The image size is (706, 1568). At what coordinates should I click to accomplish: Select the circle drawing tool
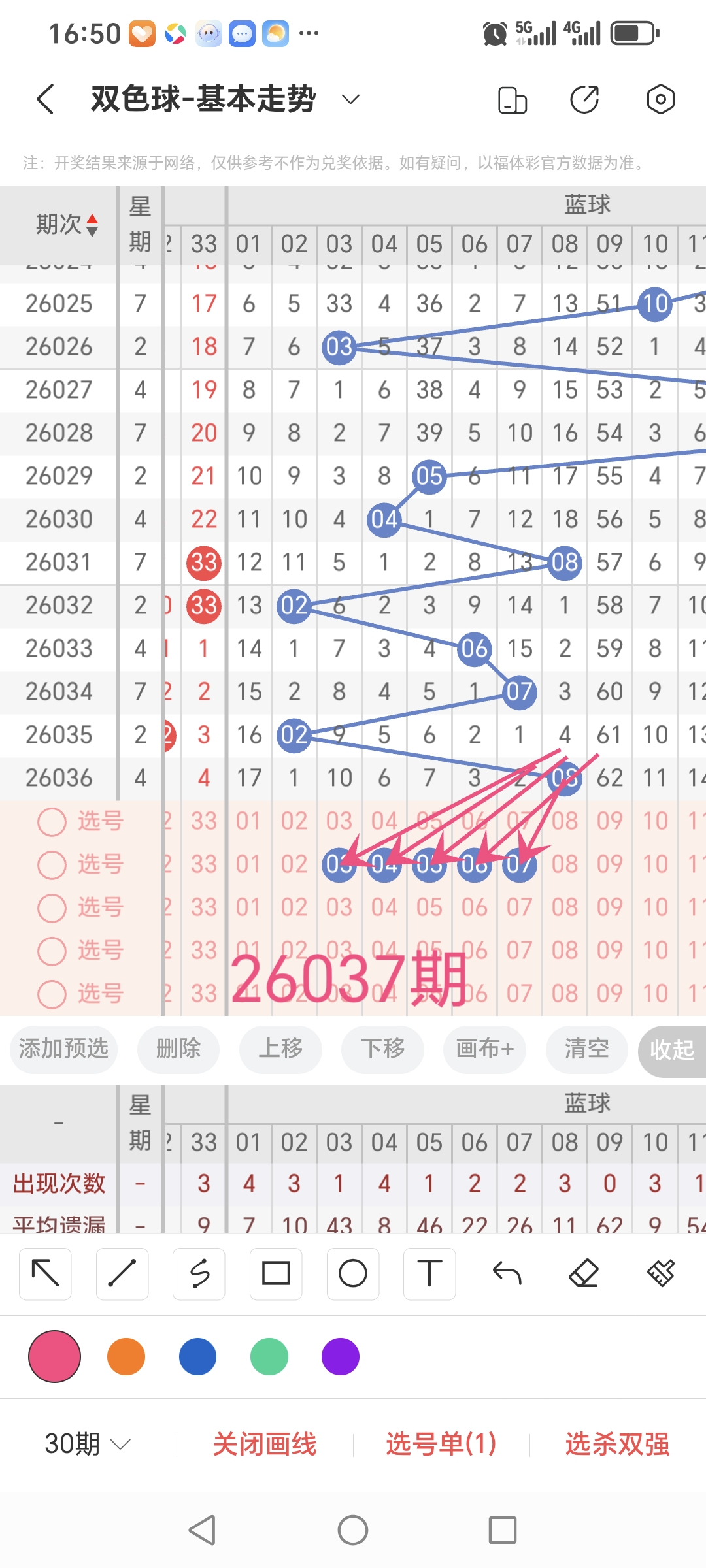pyautogui.click(x=353, y=1273)
